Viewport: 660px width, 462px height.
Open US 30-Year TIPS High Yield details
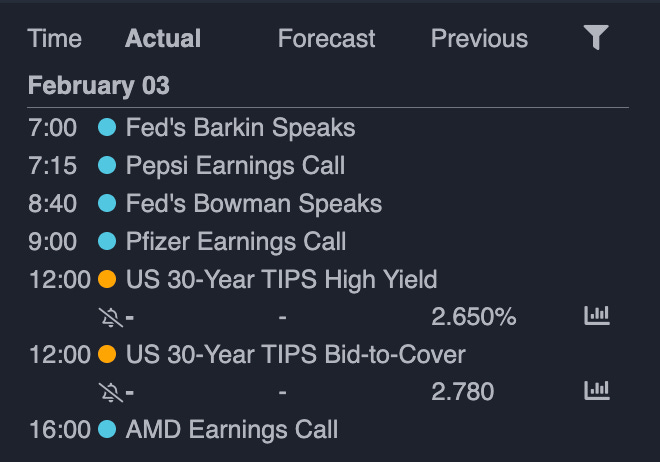point(281,279)
